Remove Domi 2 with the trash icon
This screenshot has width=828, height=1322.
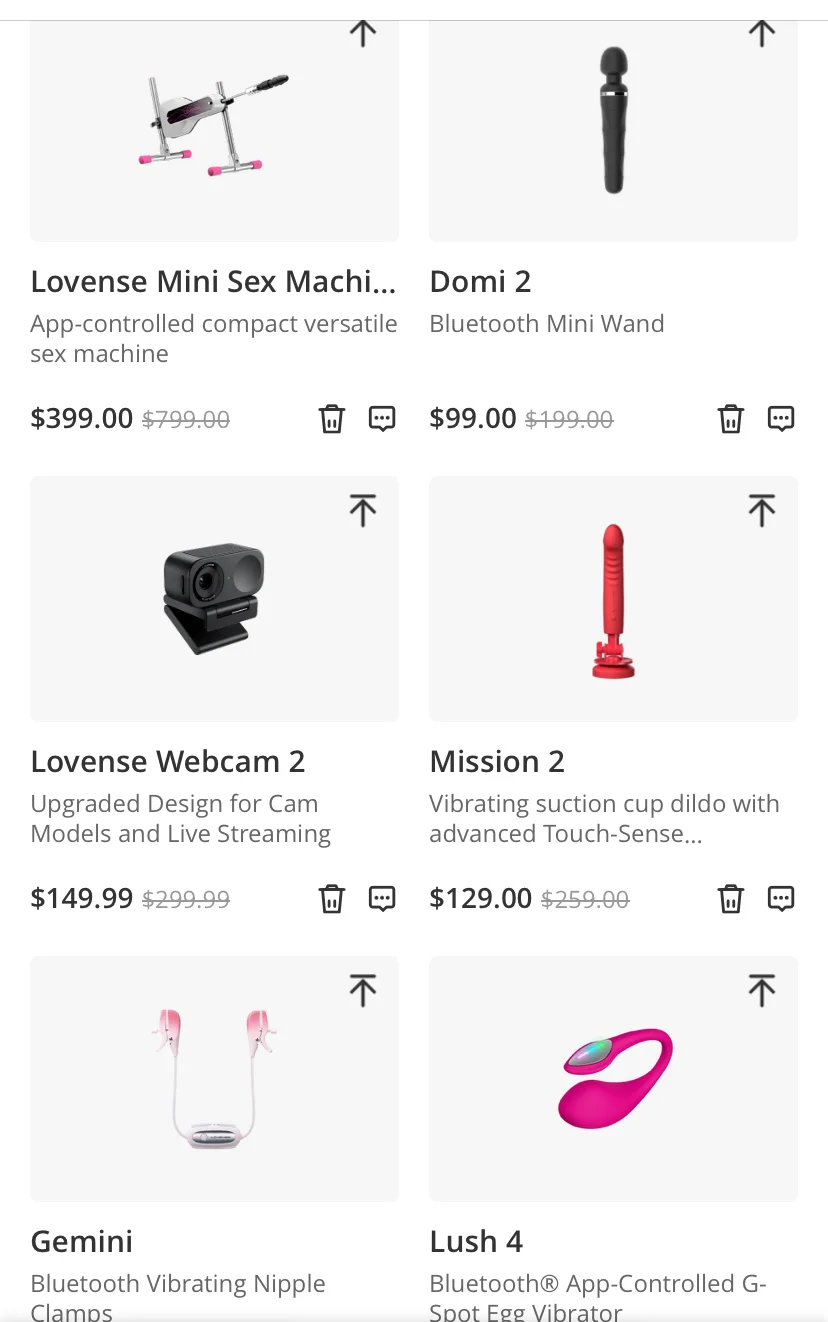pos(731,419)
